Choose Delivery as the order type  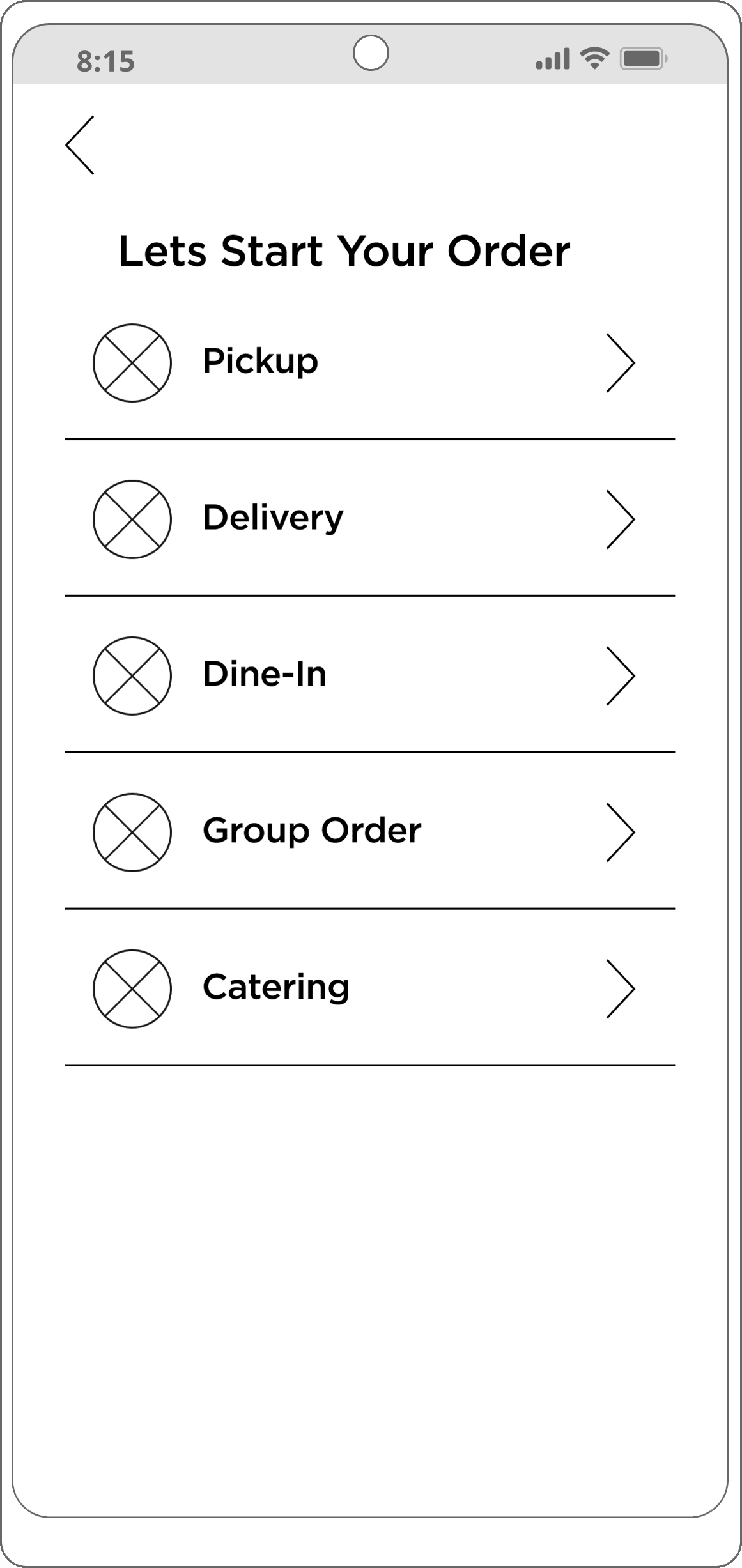click(370, 518)
